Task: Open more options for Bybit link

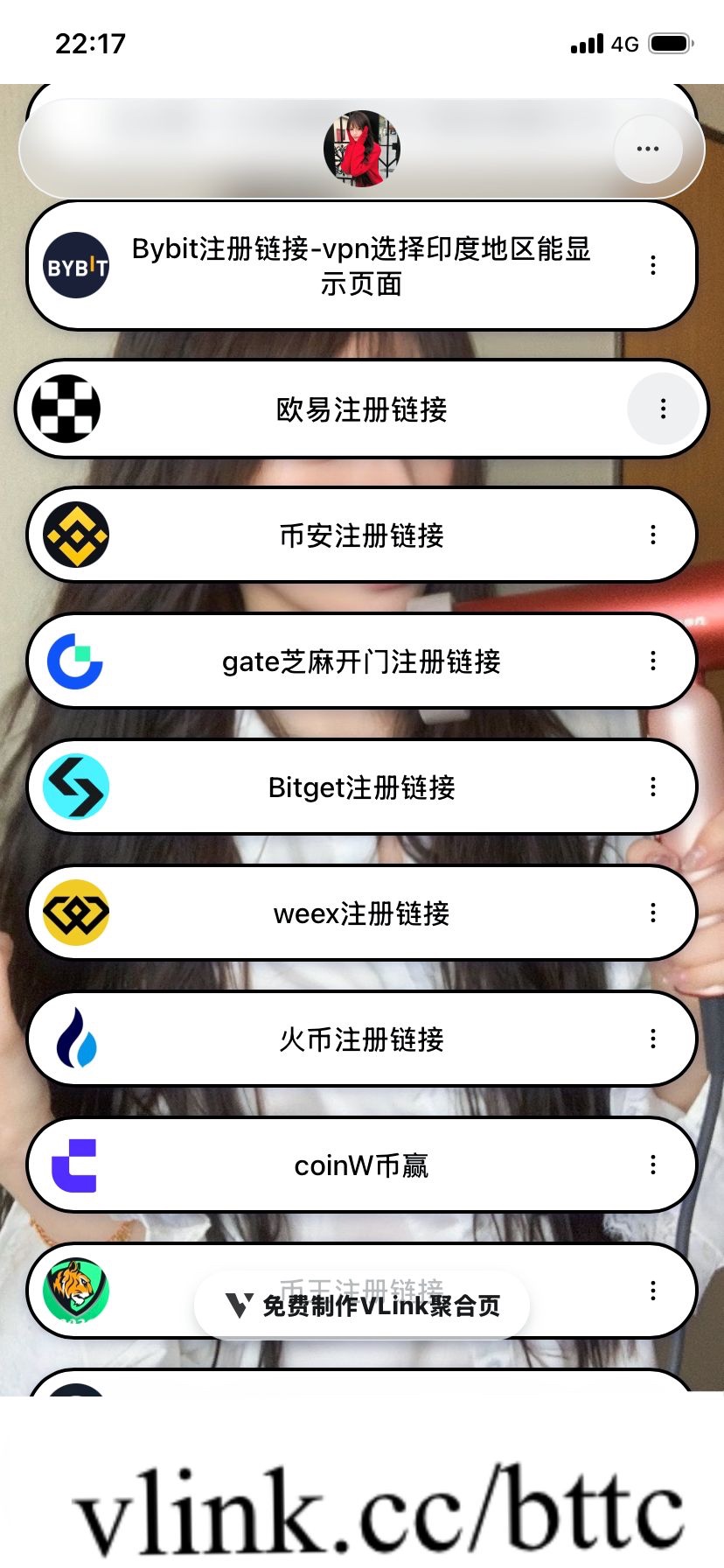Action: (653, 266)
